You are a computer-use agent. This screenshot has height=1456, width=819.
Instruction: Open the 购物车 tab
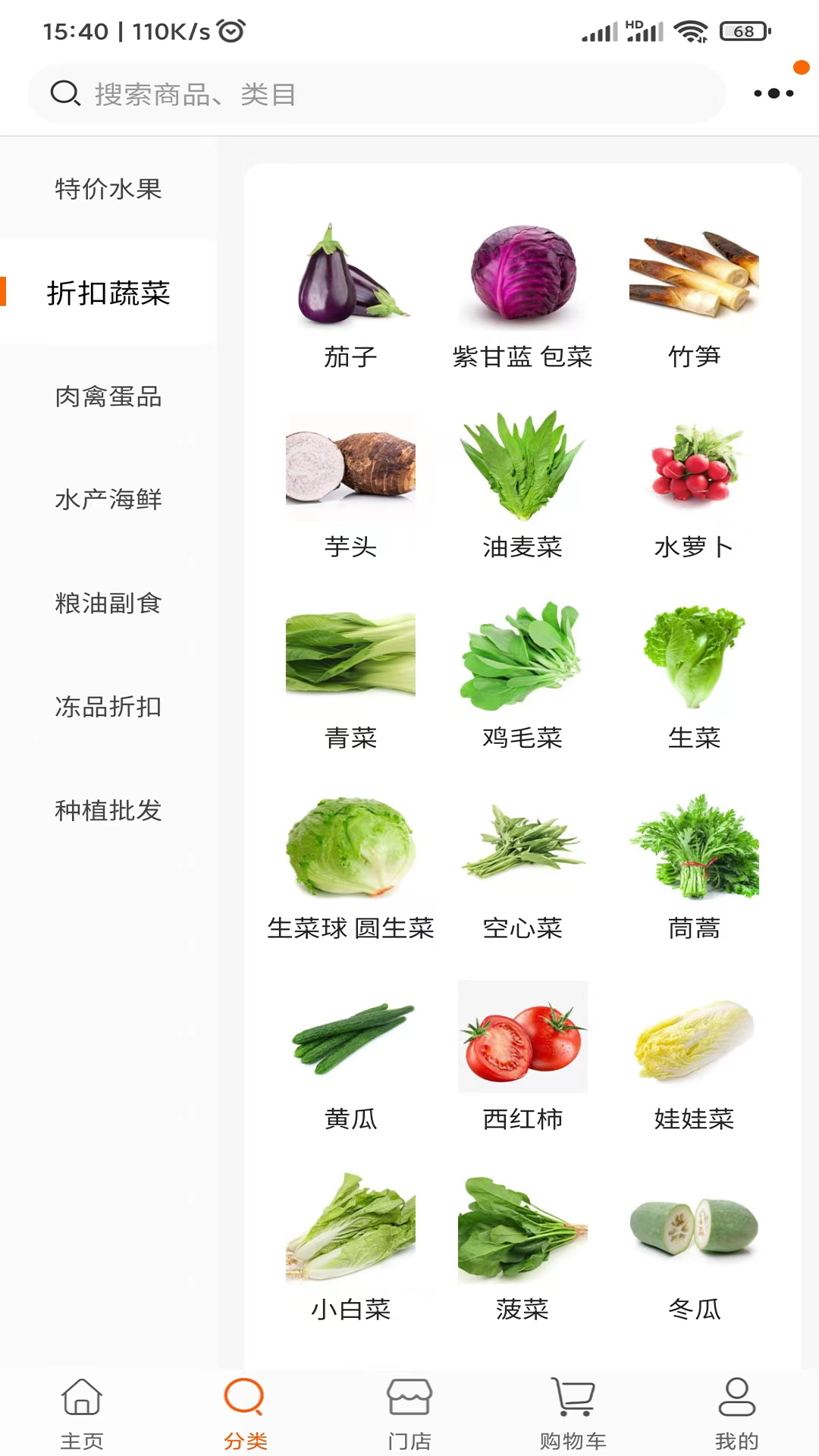pyautogui.click(x=573, y=1414)
